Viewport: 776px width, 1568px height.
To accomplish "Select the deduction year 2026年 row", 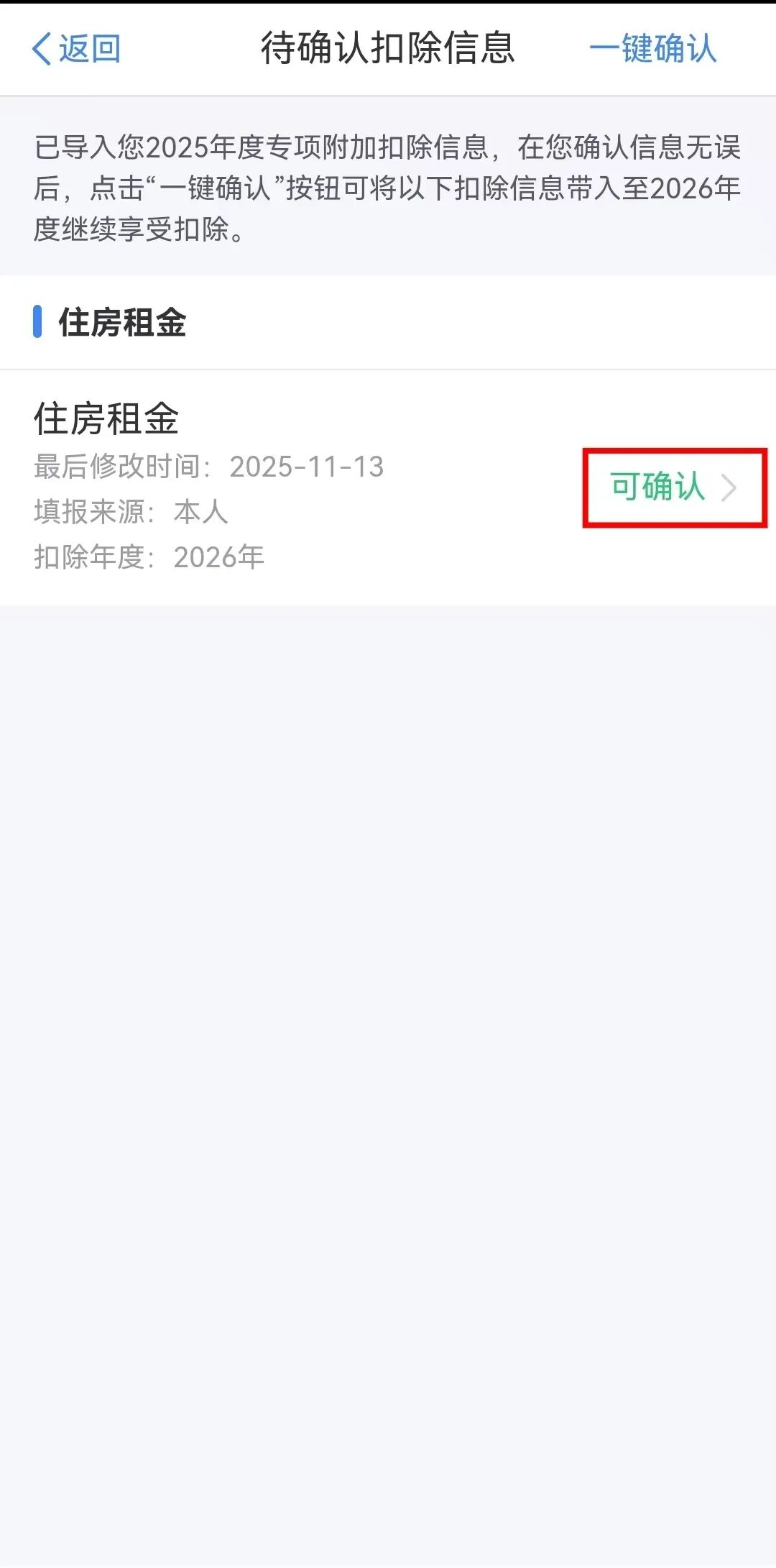I will point(147,555).
